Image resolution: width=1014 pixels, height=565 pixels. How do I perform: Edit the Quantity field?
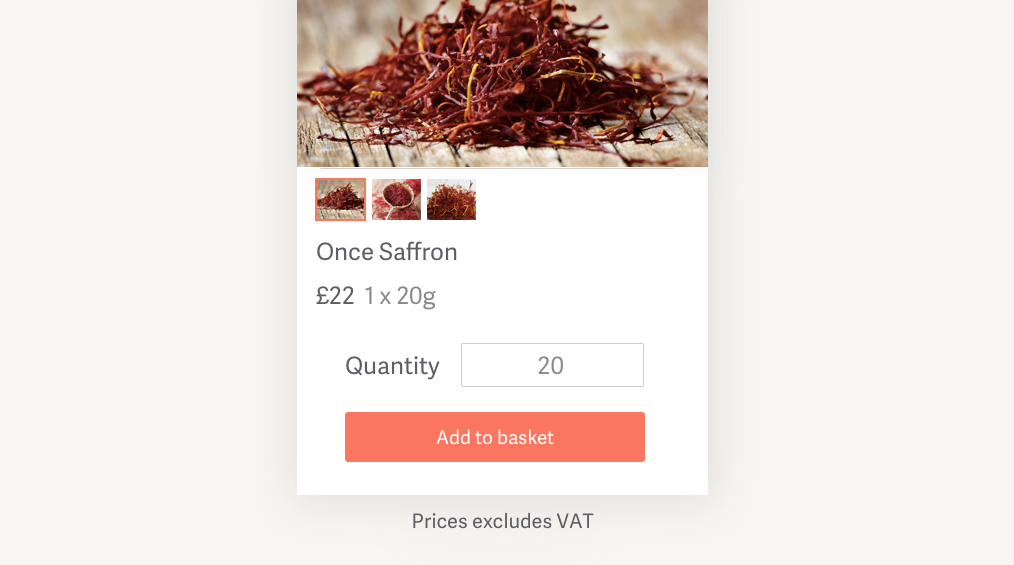[x=551, y=365]
